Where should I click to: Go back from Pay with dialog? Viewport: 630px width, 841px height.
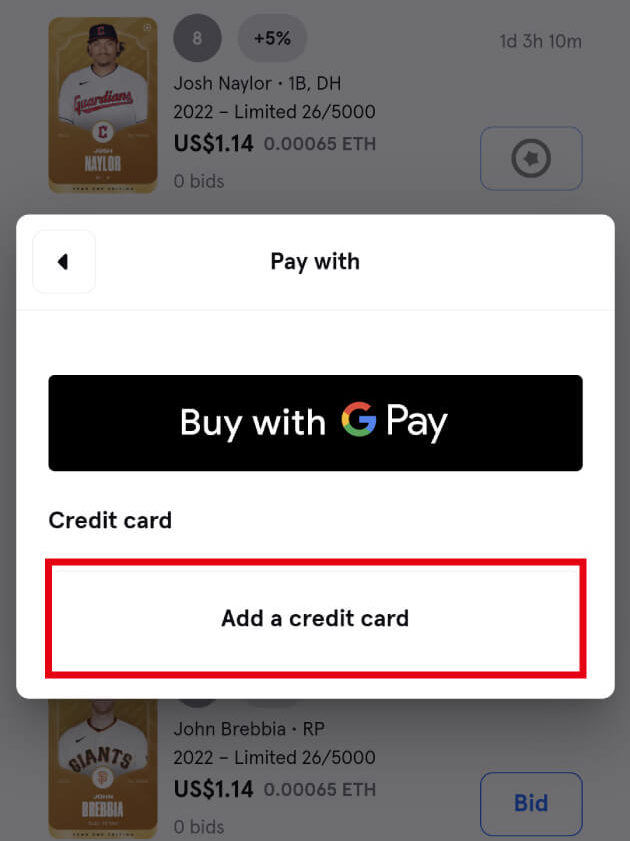click(x=64, y=262)
